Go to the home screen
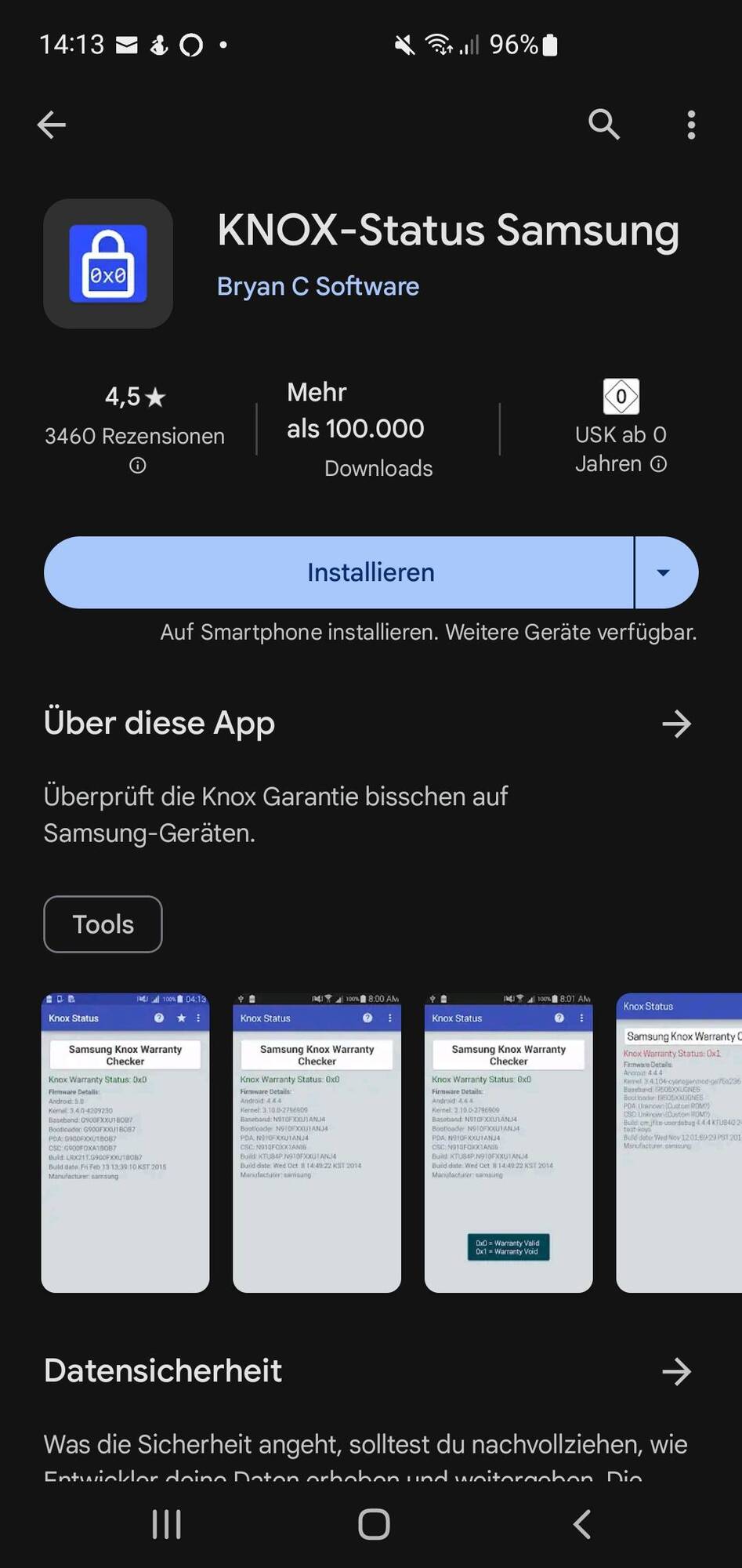Viewport: 742px width, 1568px height. [374, 1524]
